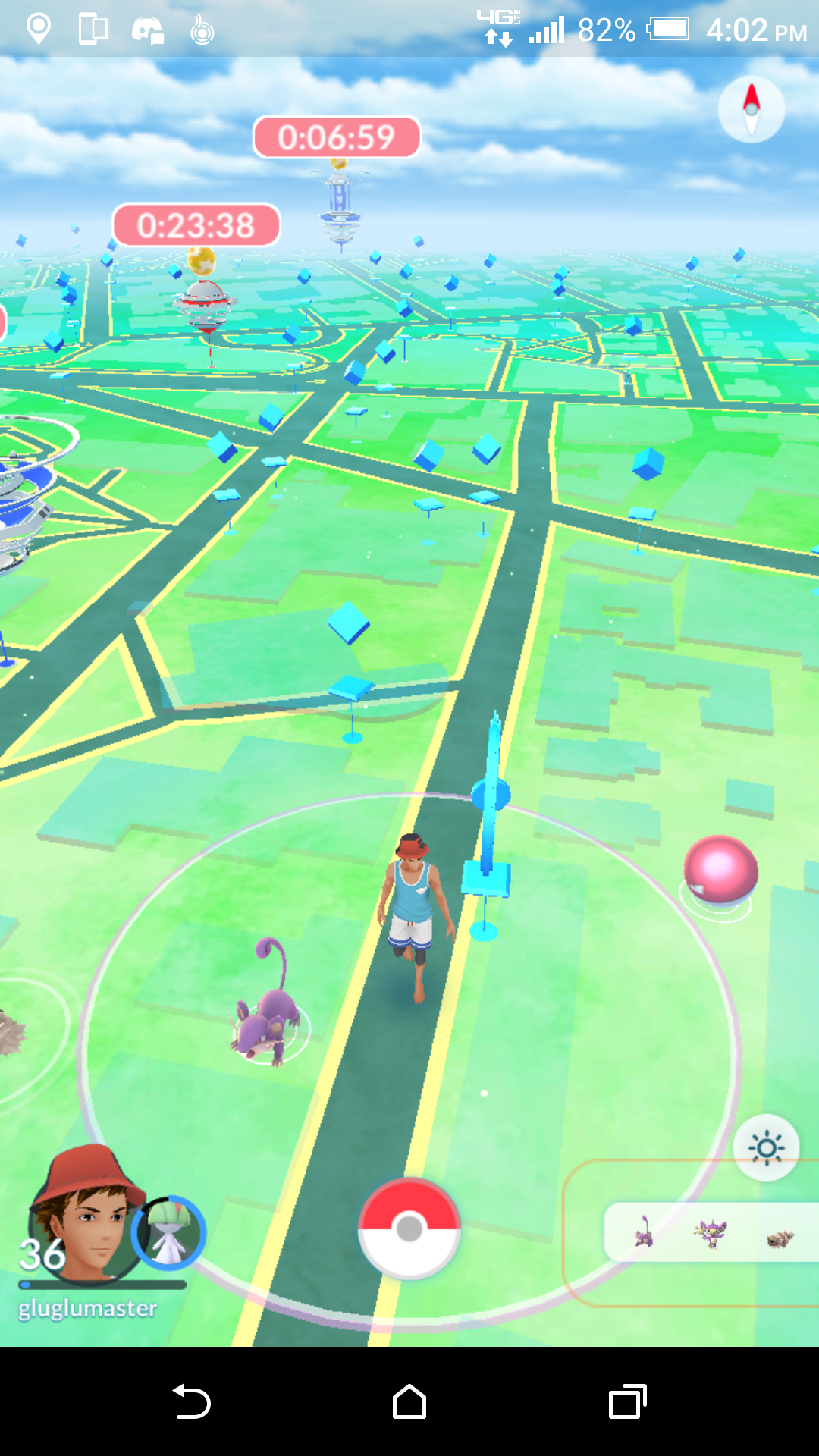Open the gluglumaster trainer profile
This screenshot has width=819, height=1456.
(x=83, y=1216)
